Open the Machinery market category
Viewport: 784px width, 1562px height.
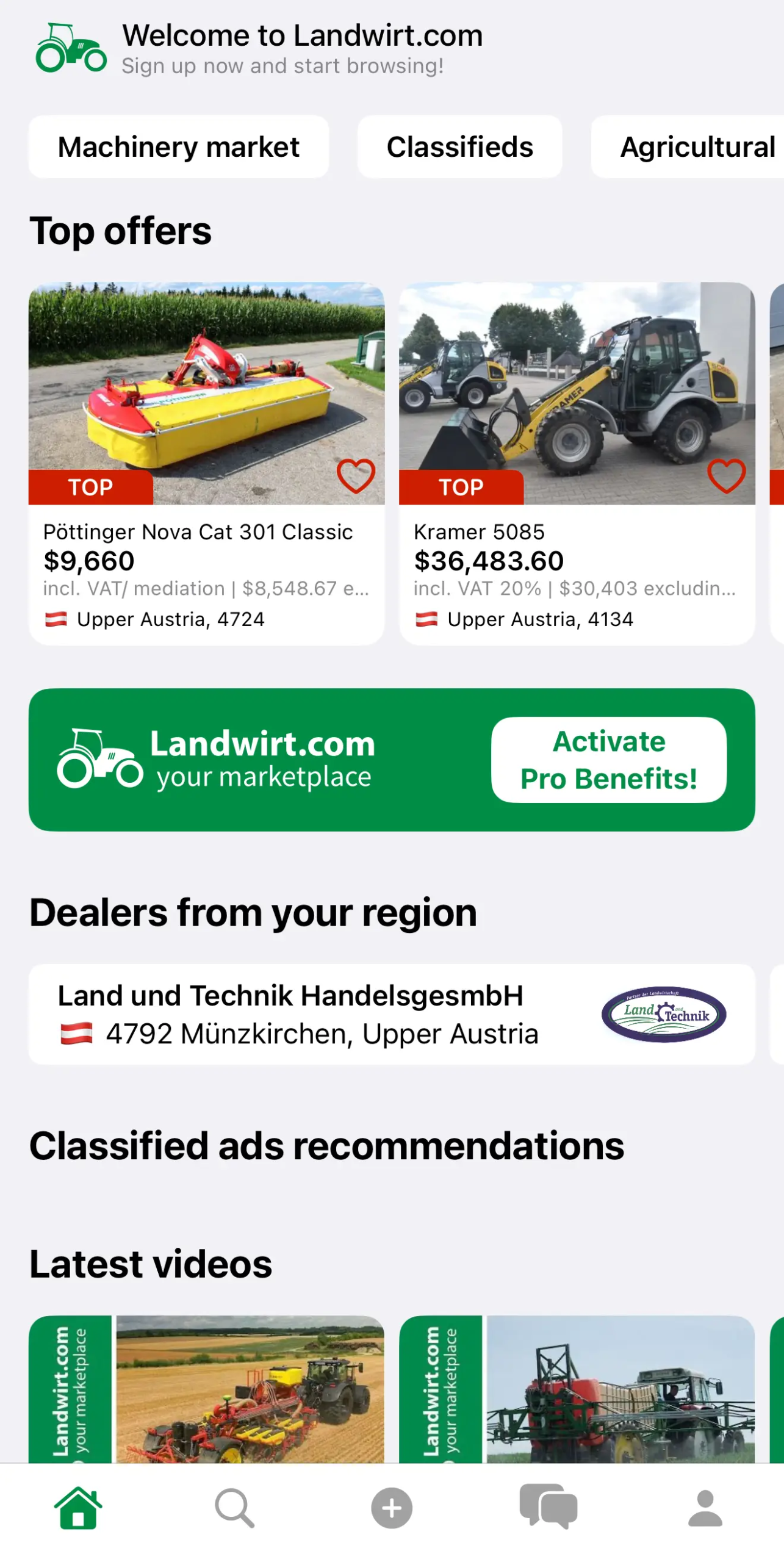pyautogui.click(x=178, y=147)
